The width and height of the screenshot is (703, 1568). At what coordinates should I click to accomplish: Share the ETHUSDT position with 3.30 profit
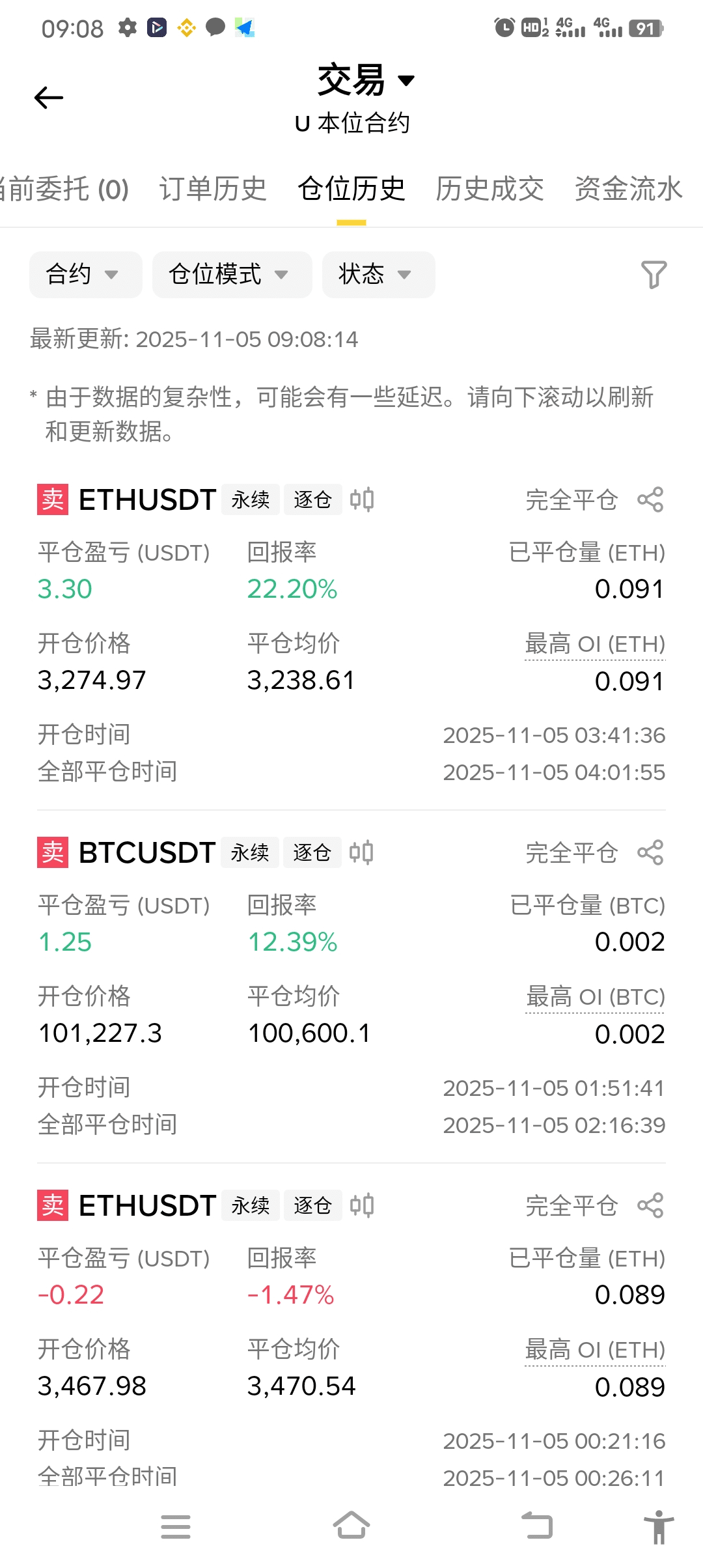click(650, 500)
